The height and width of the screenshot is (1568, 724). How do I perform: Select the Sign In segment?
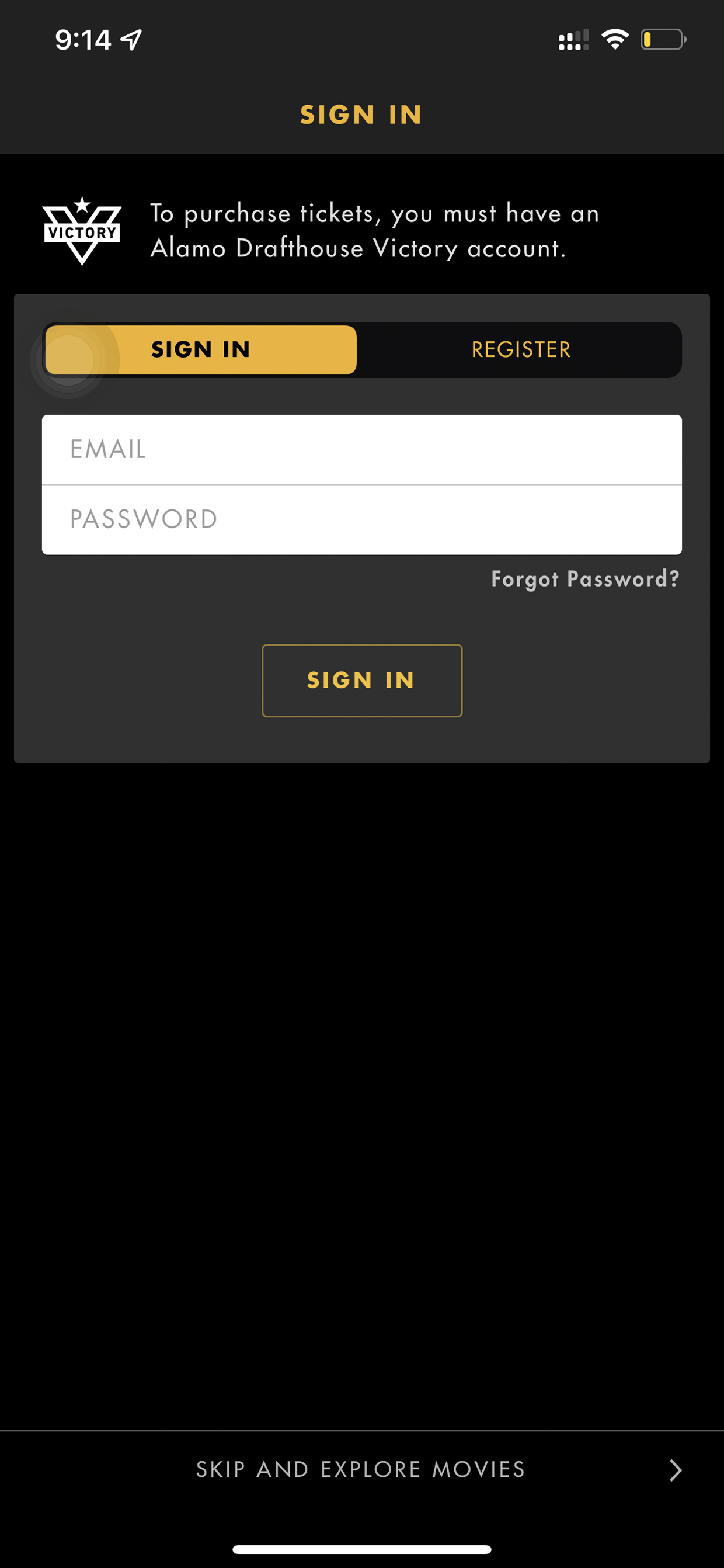201,349
